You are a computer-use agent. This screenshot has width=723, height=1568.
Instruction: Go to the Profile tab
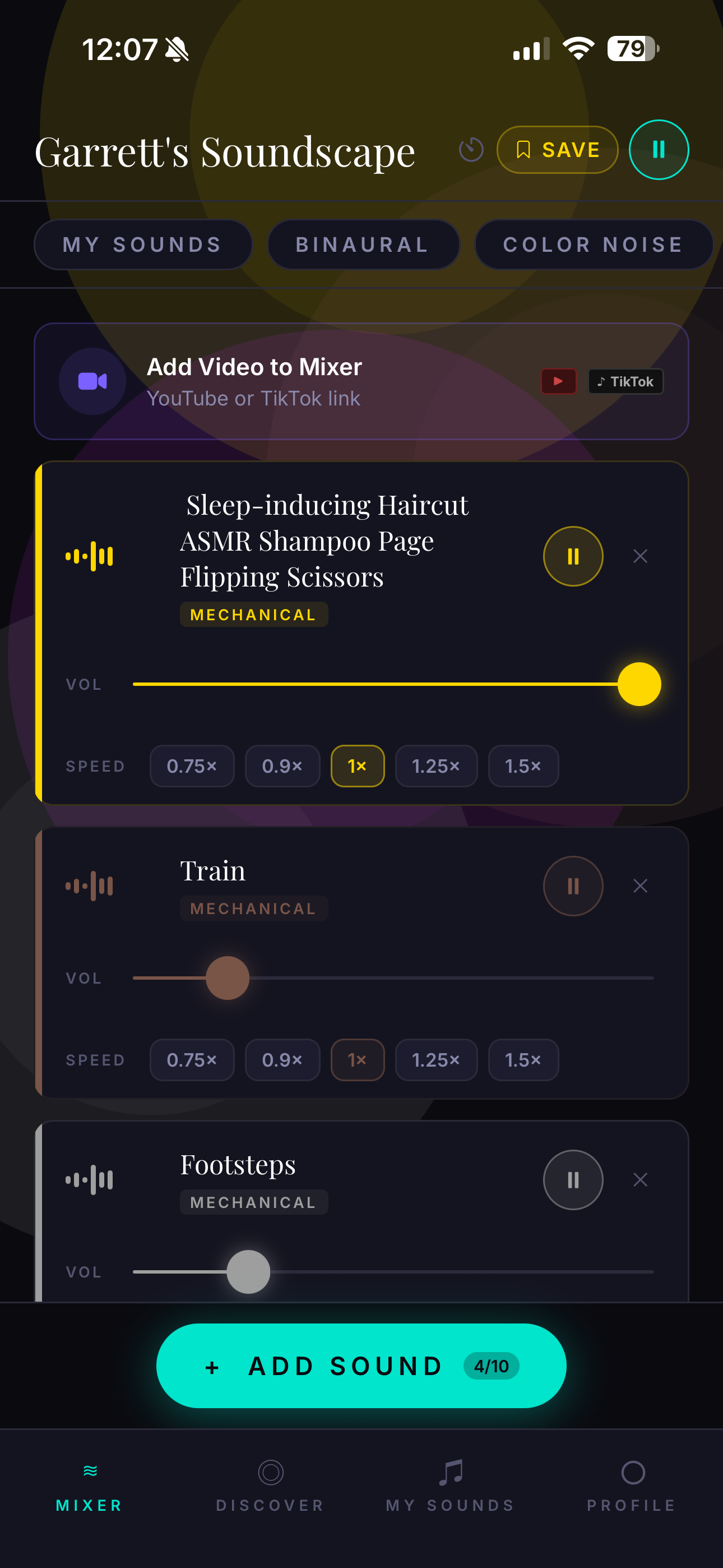click(x=632, y=1485)
